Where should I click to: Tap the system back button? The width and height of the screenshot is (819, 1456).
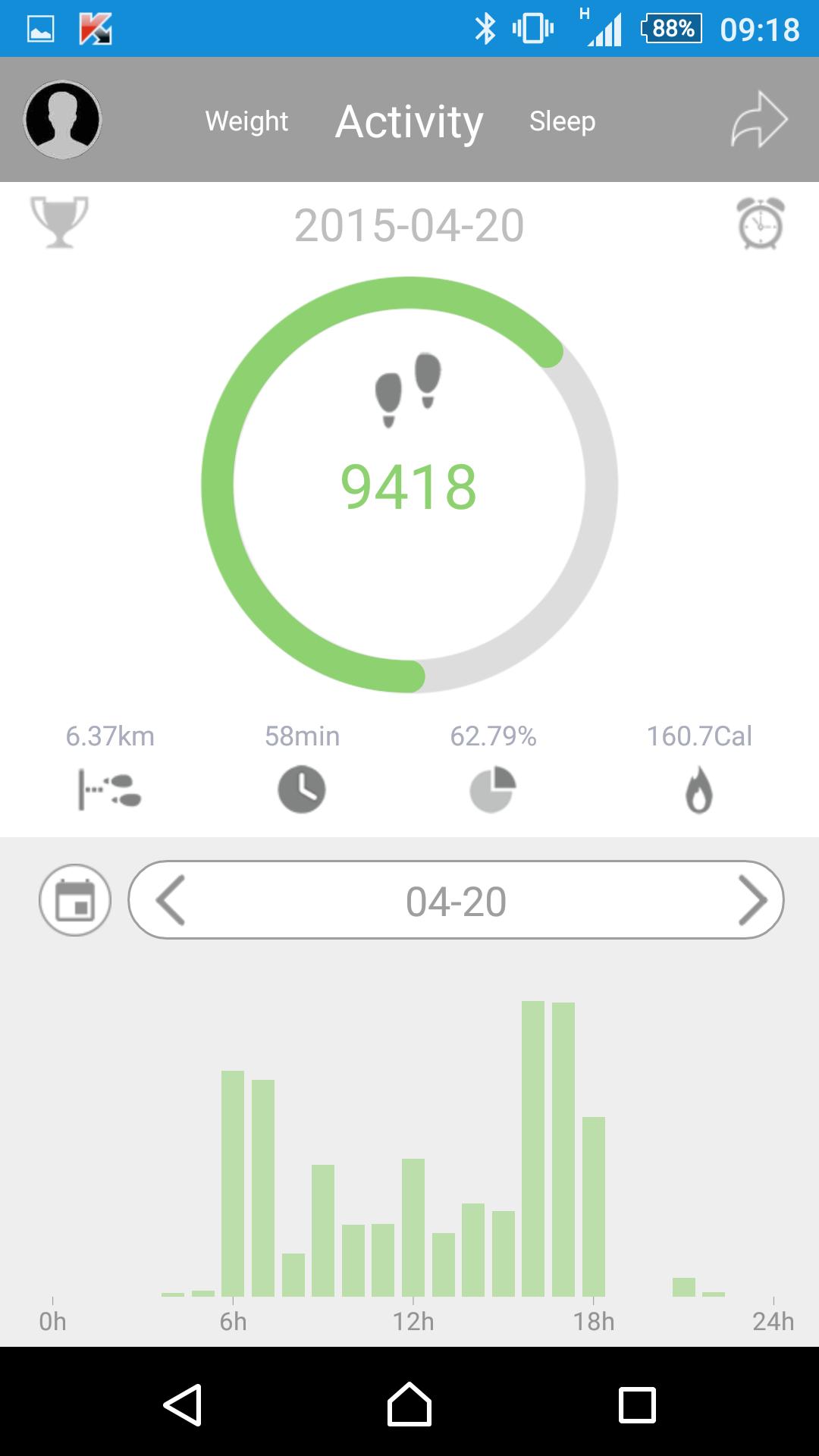pos(183,1405)
